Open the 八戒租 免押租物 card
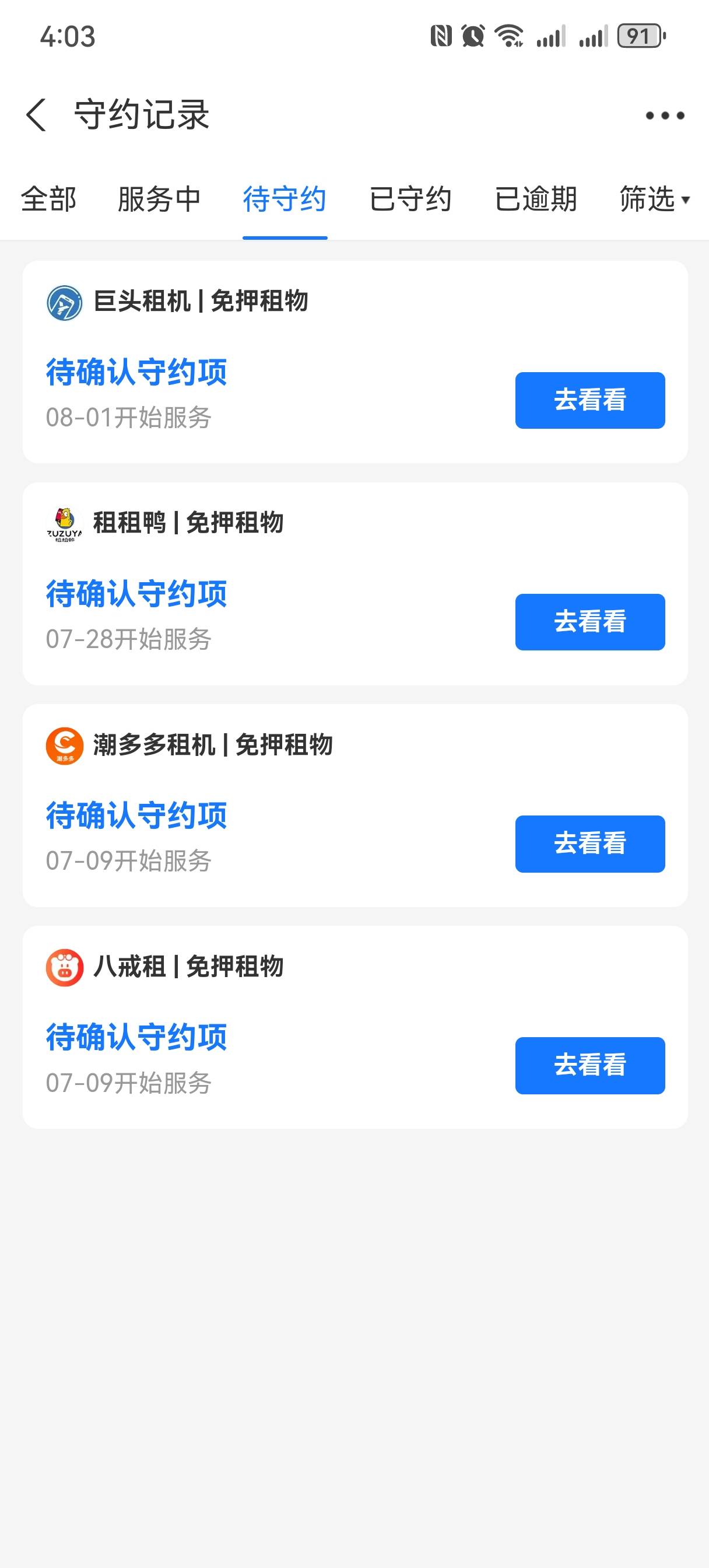 tap(356, 1027)
